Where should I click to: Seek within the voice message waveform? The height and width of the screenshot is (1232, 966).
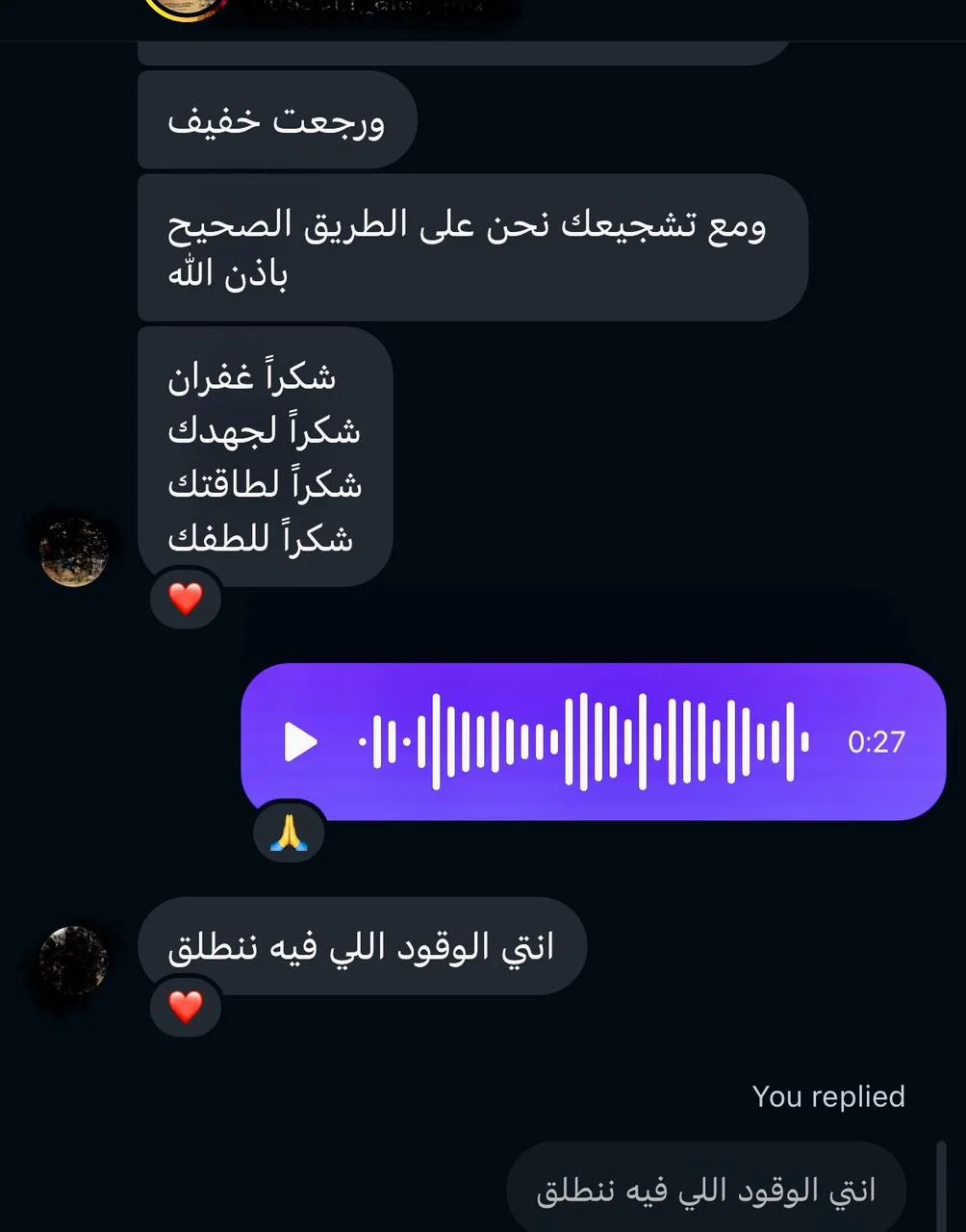(x=584, y=742)
